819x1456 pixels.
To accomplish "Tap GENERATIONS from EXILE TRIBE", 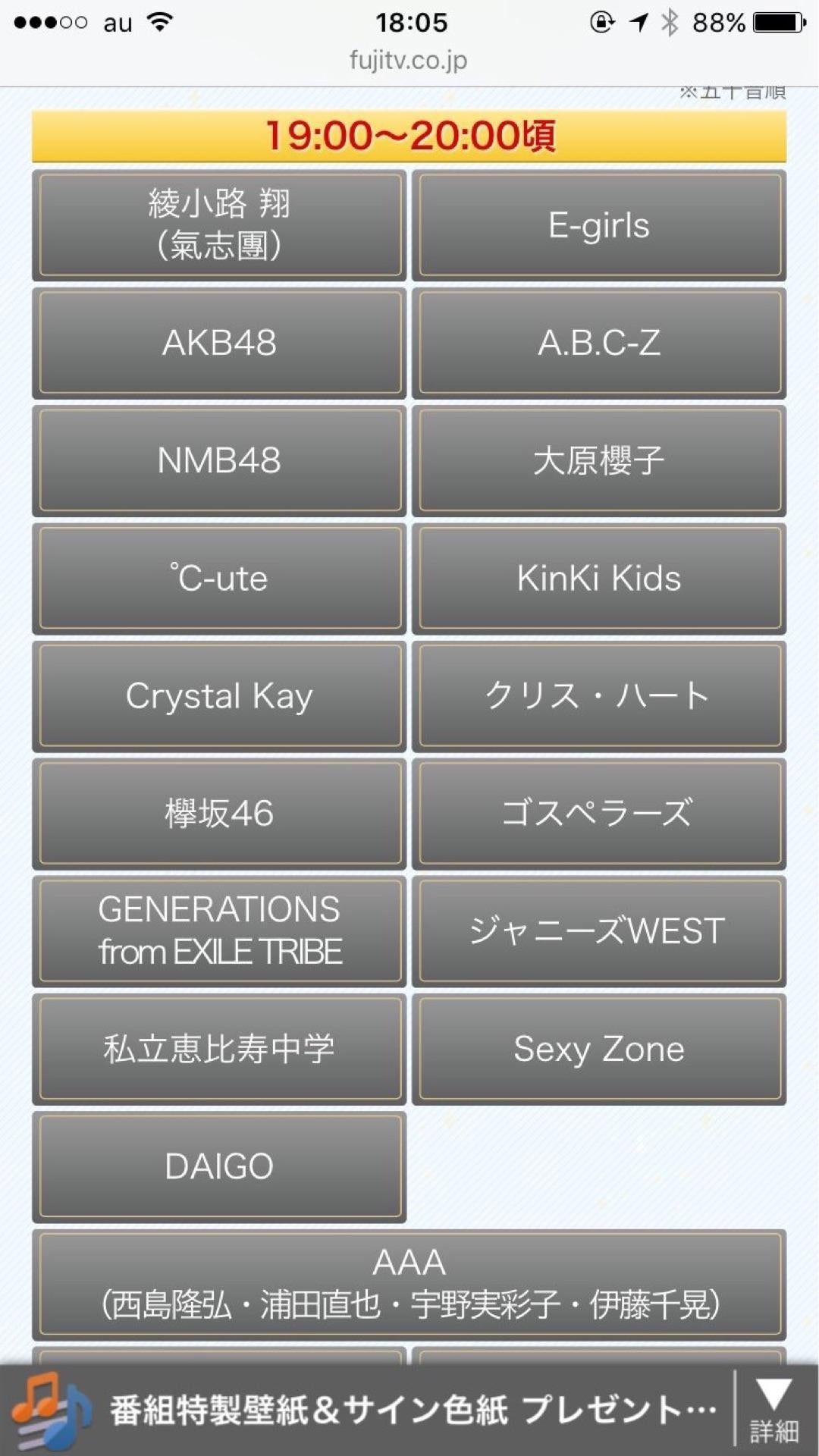I will click(x=219, y=930).
